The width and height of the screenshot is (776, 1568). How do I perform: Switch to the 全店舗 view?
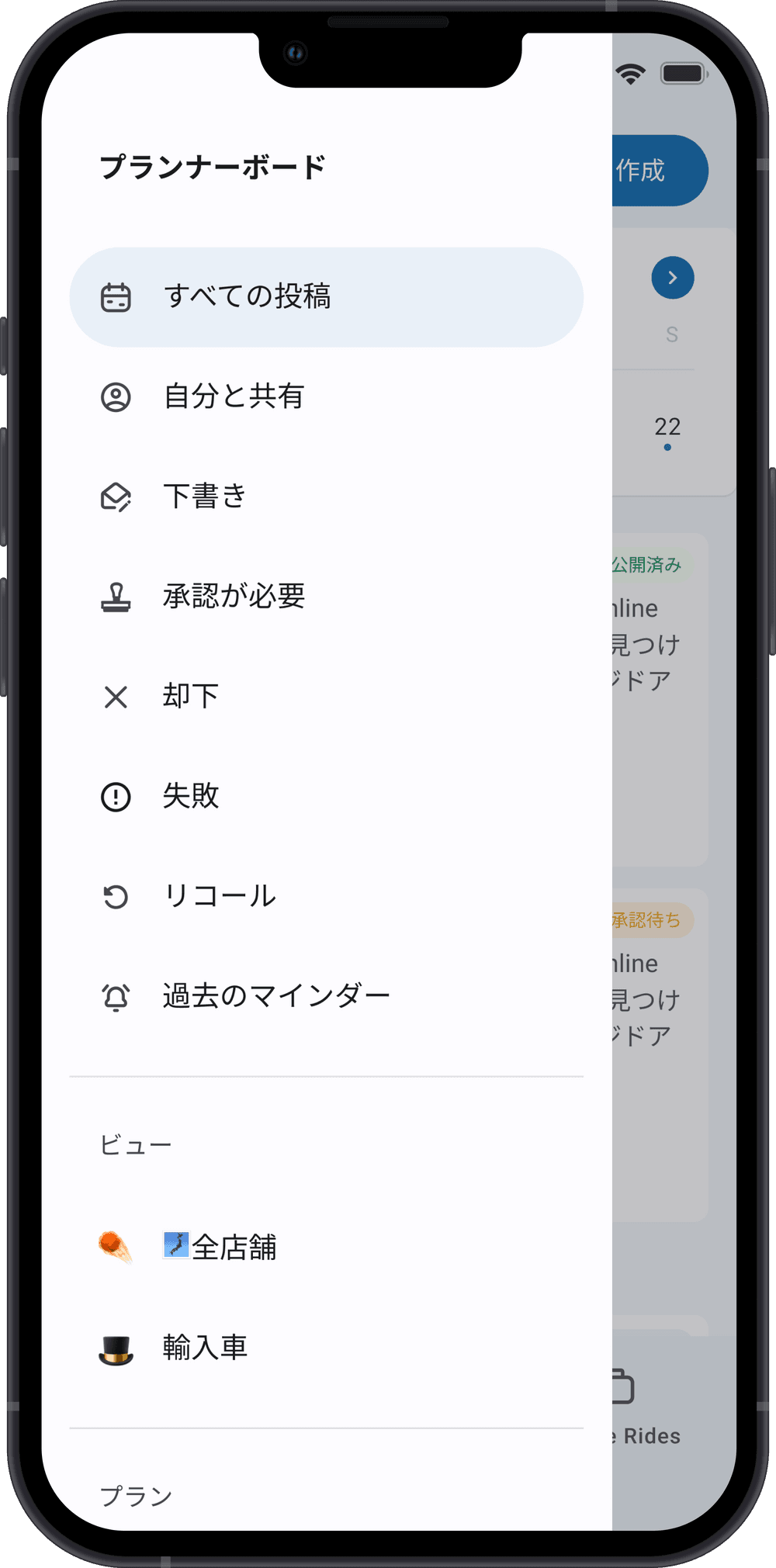(326, 1247)
